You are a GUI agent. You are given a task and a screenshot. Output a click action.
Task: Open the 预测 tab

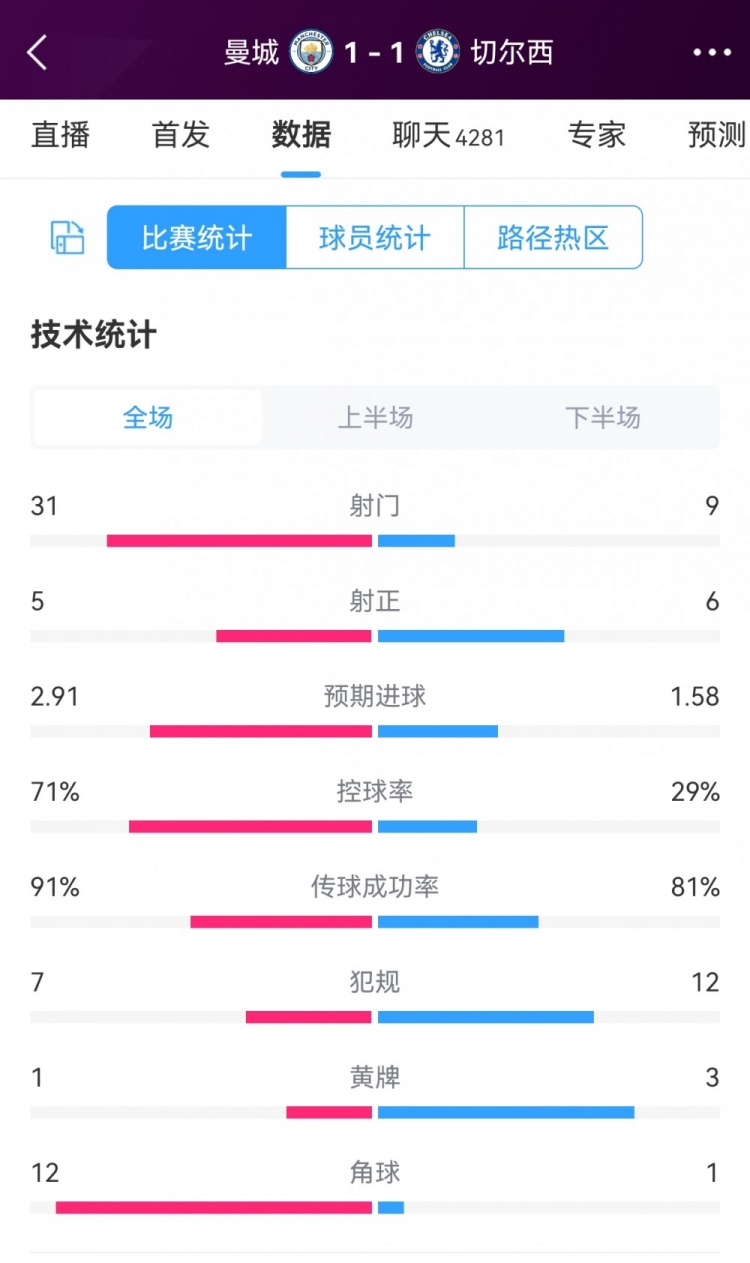(x=717, y=135)
